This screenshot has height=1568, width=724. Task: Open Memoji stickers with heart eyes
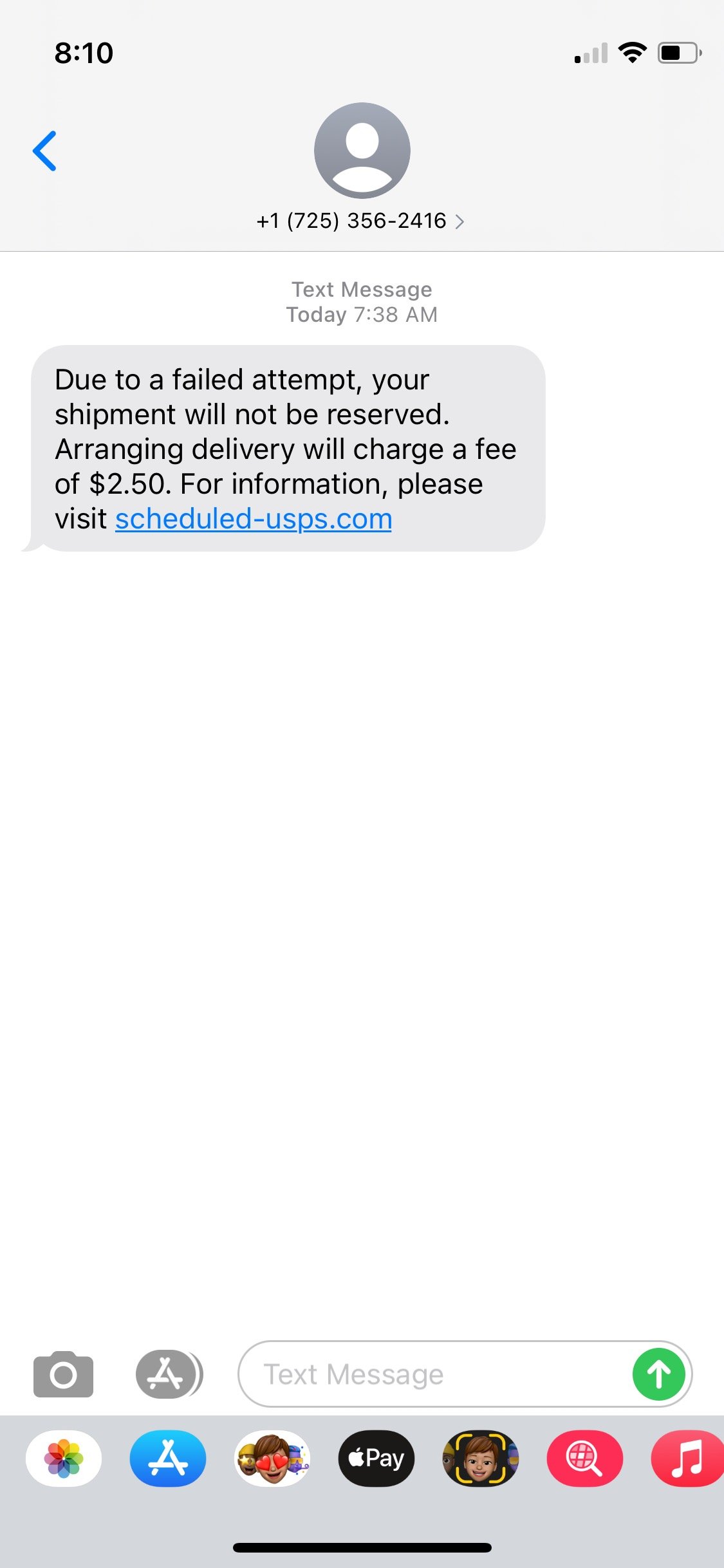coord(272,1459)
